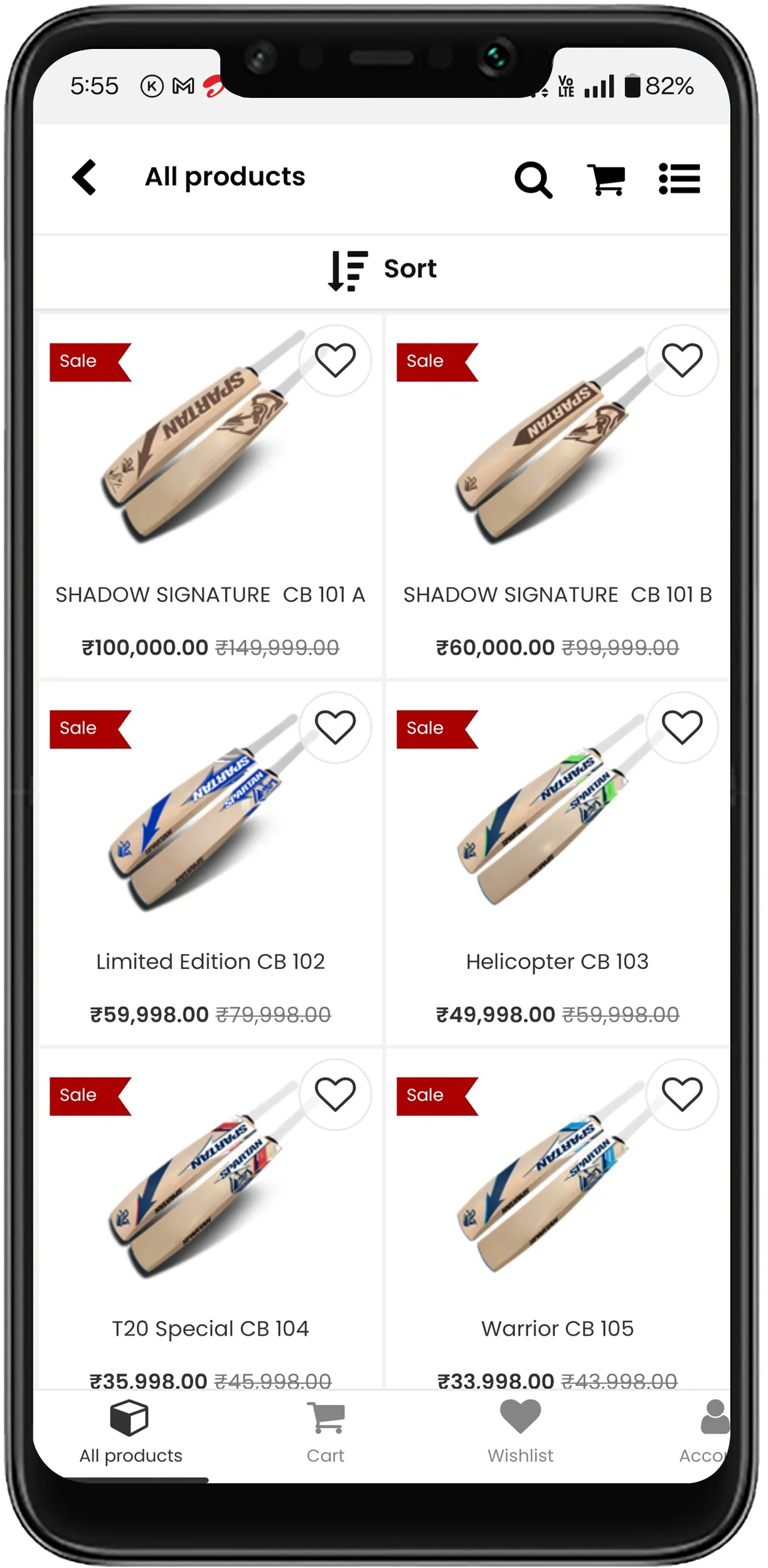Viewport: 768px width, 1568px height.
Task: Add Shadow Signature CB 101 B to wishlist
Action: (x=683, y=360)
